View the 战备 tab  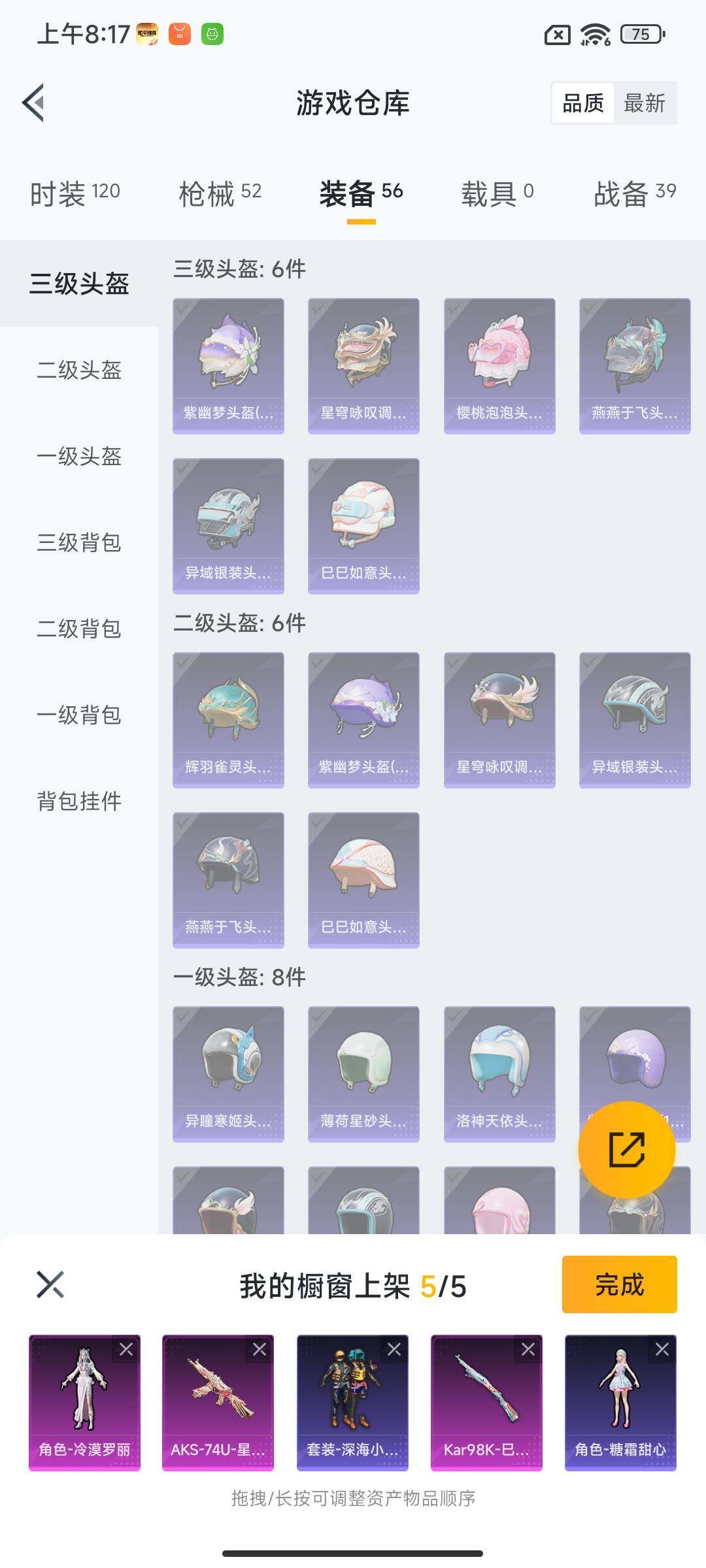coord(634,193)
